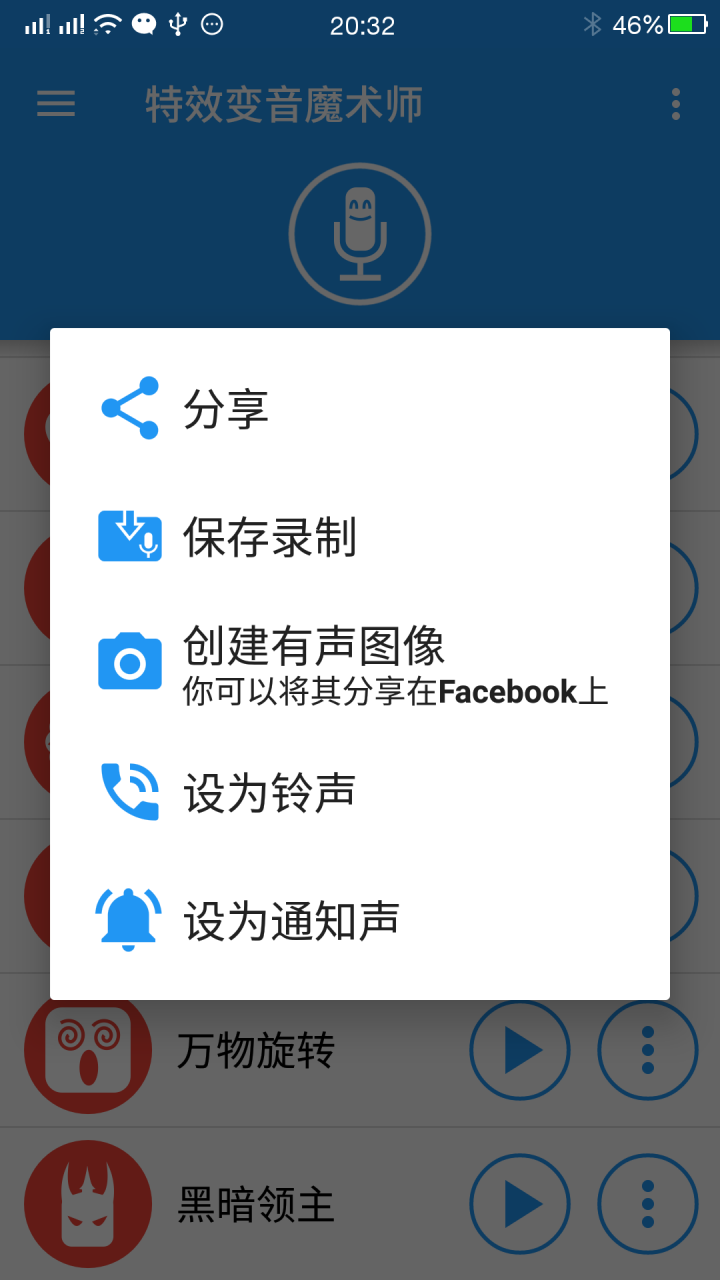This screenshot has width=720, height=1280.
Task: Open the navigation drawer menu
Action: pos(56,105)
